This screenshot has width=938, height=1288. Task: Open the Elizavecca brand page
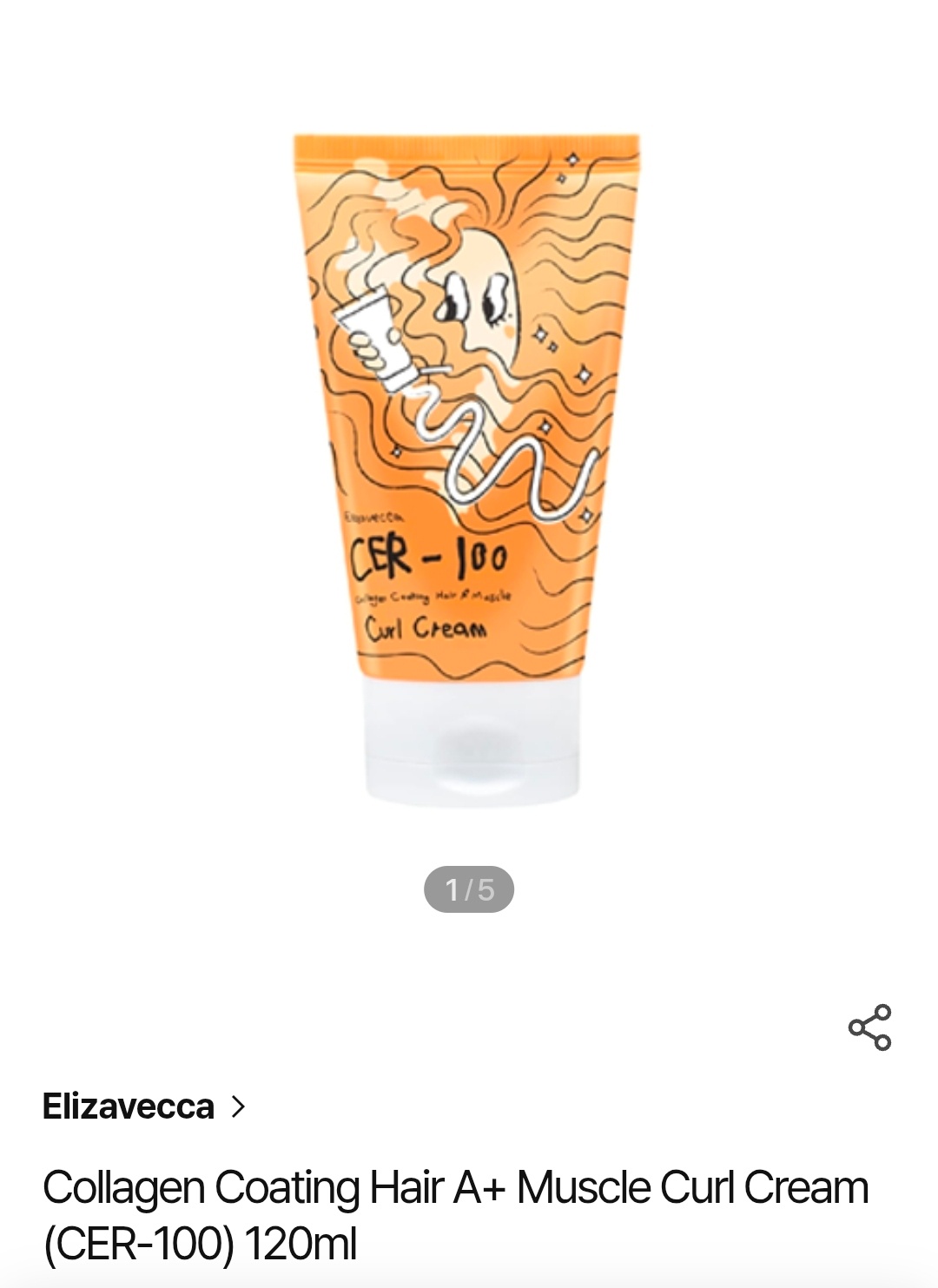(144, 1106)
